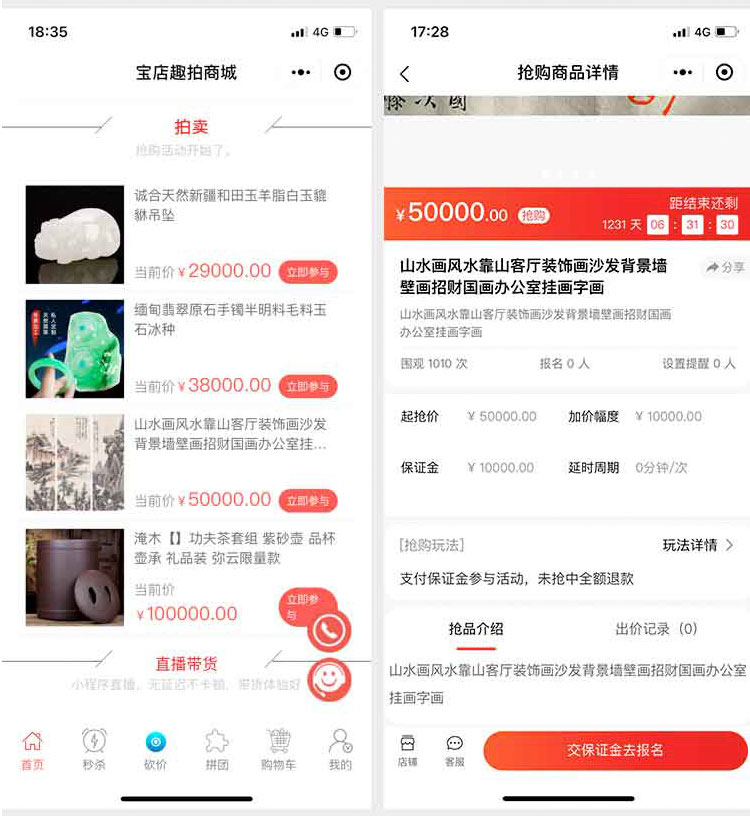
Task: Contact 客服 from the bottom bar
Action: pos(455,751)
